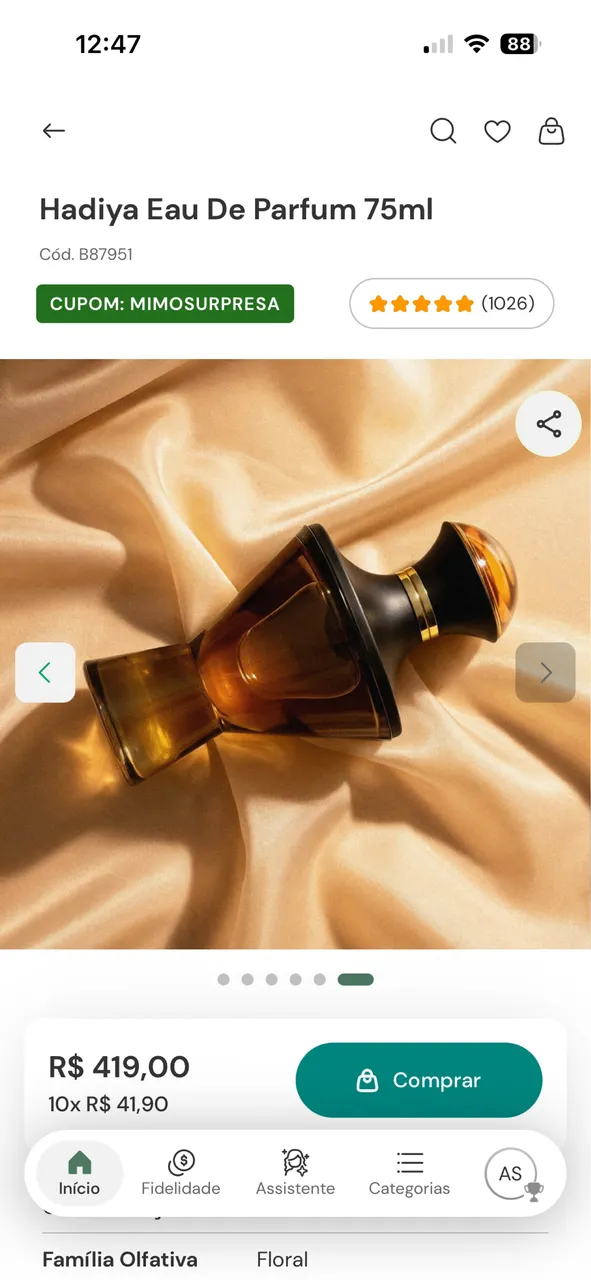Open favorites heart icon in header

click(x=497, y=131)
